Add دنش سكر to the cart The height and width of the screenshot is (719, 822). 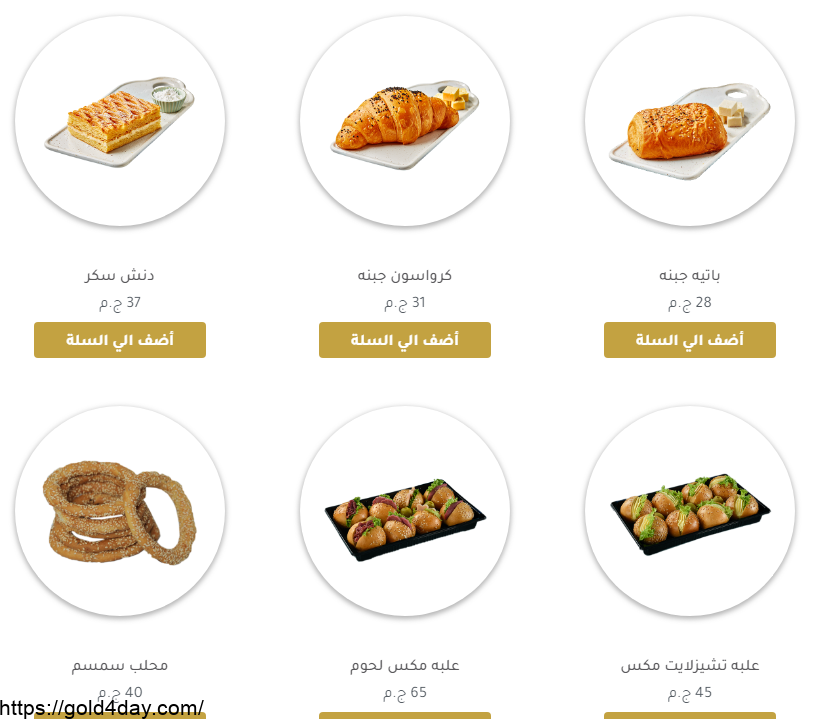pyautogui.click(x=120, y=340)
